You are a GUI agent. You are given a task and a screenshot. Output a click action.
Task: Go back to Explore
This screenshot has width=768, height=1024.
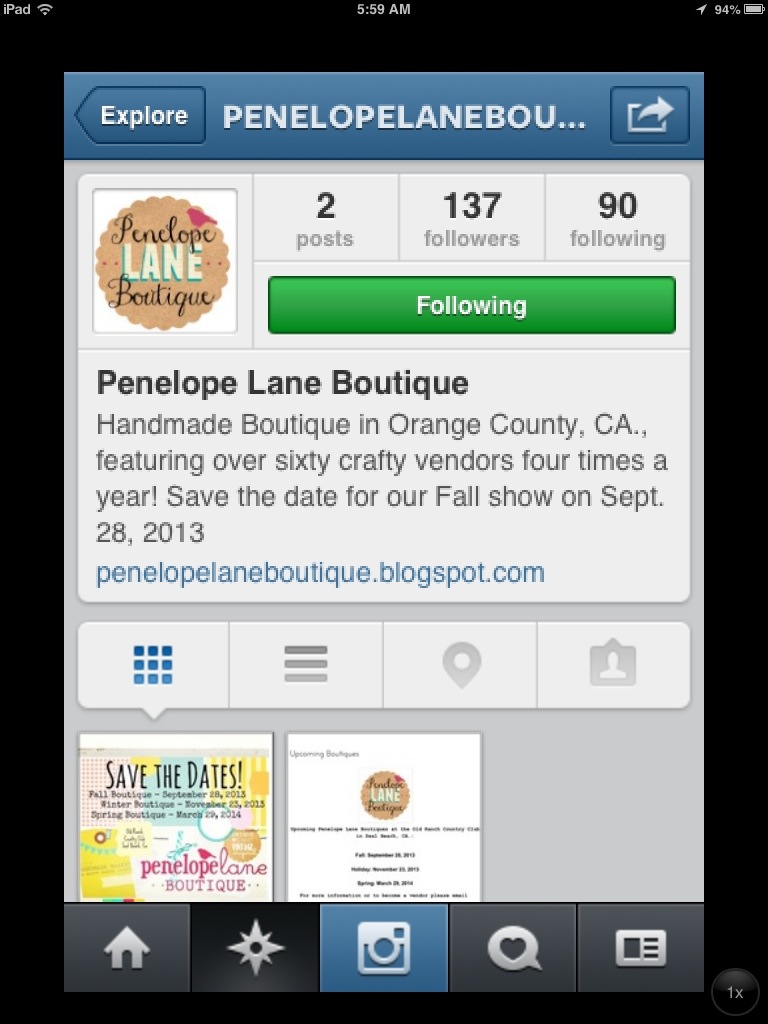[x=141, y=116]
